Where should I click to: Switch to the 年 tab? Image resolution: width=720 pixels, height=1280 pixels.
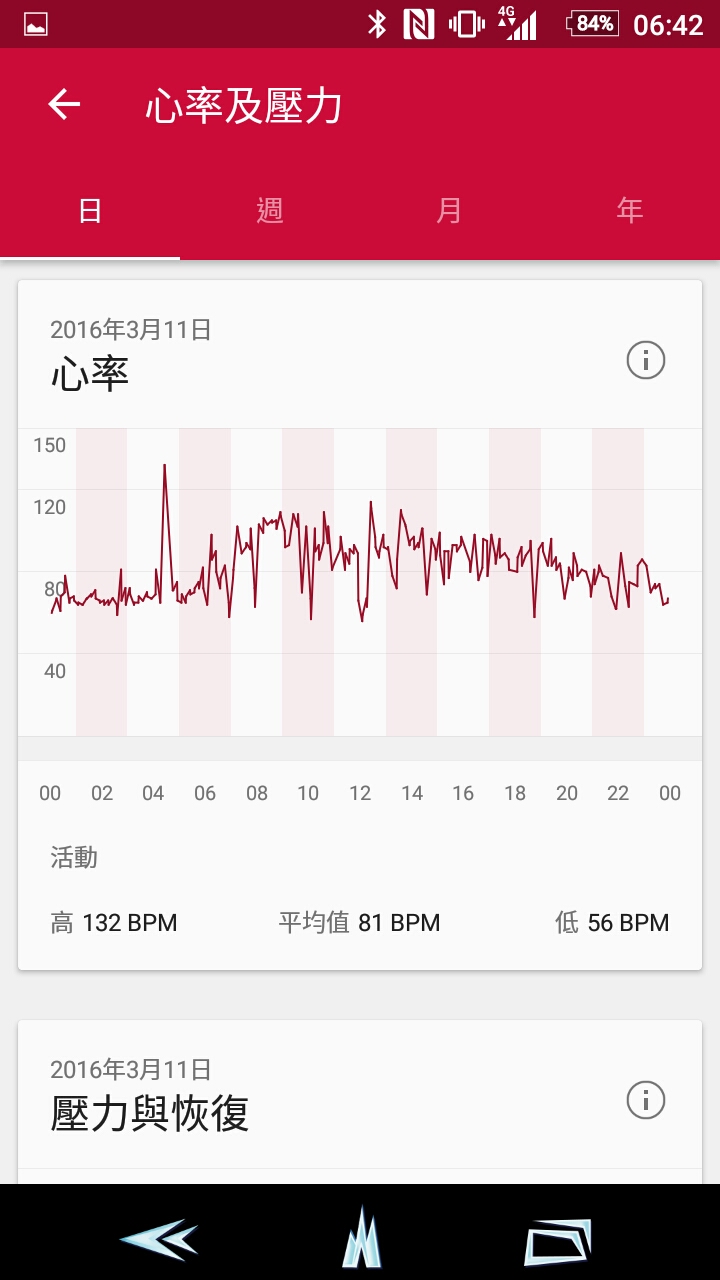coord(630,211)
